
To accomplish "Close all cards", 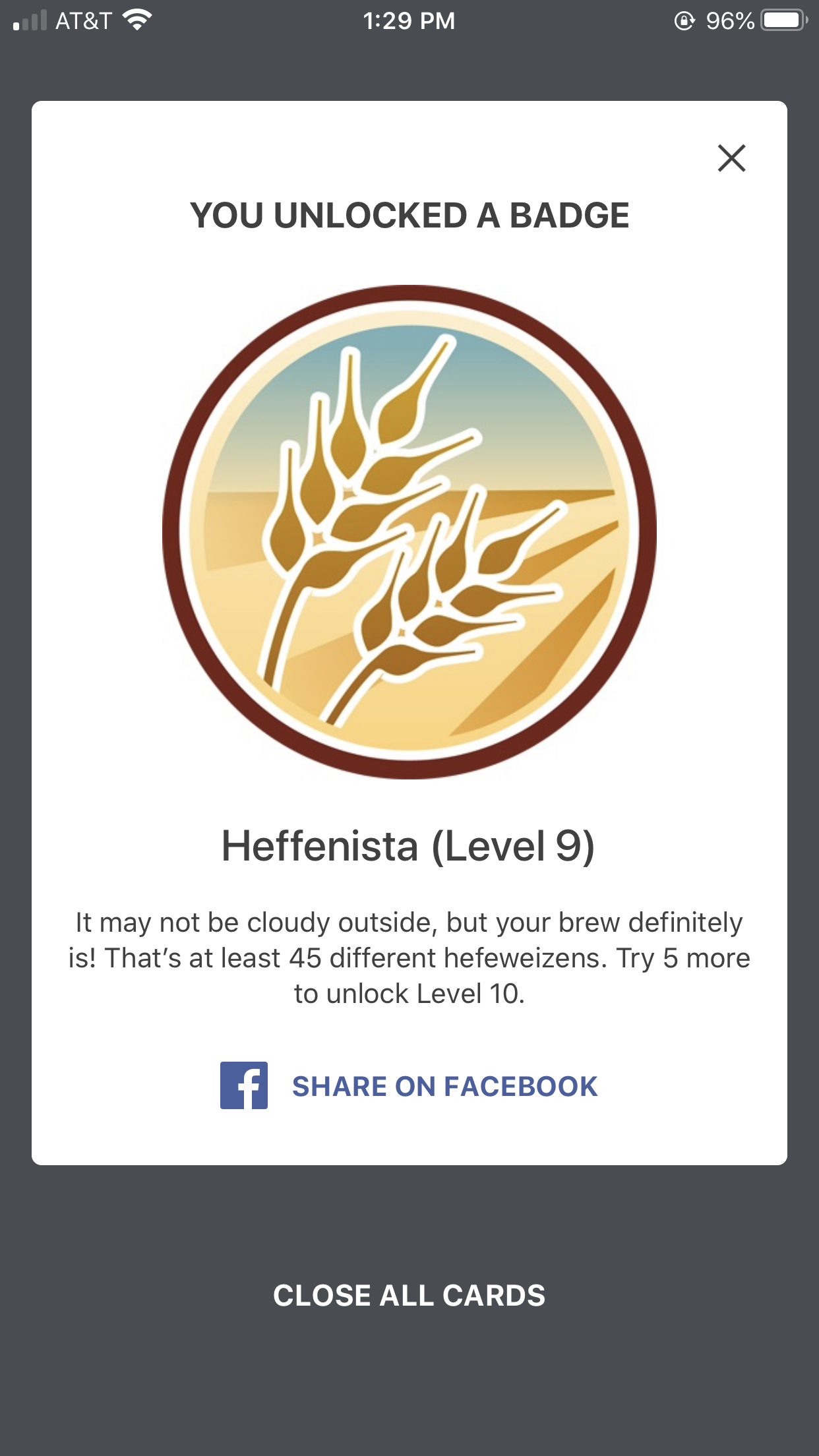I will [409, 1295].
